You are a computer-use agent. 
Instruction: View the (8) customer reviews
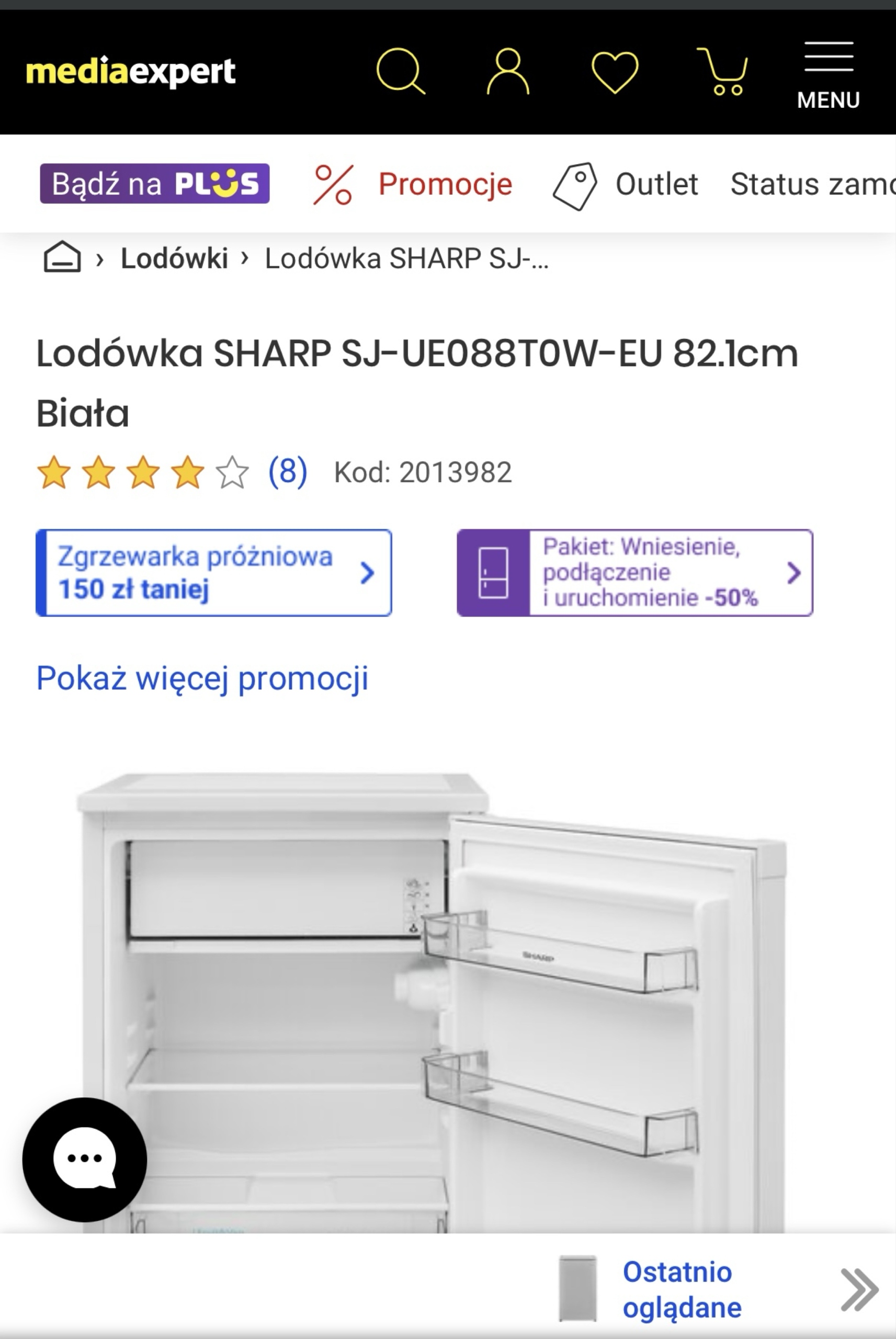288,472
